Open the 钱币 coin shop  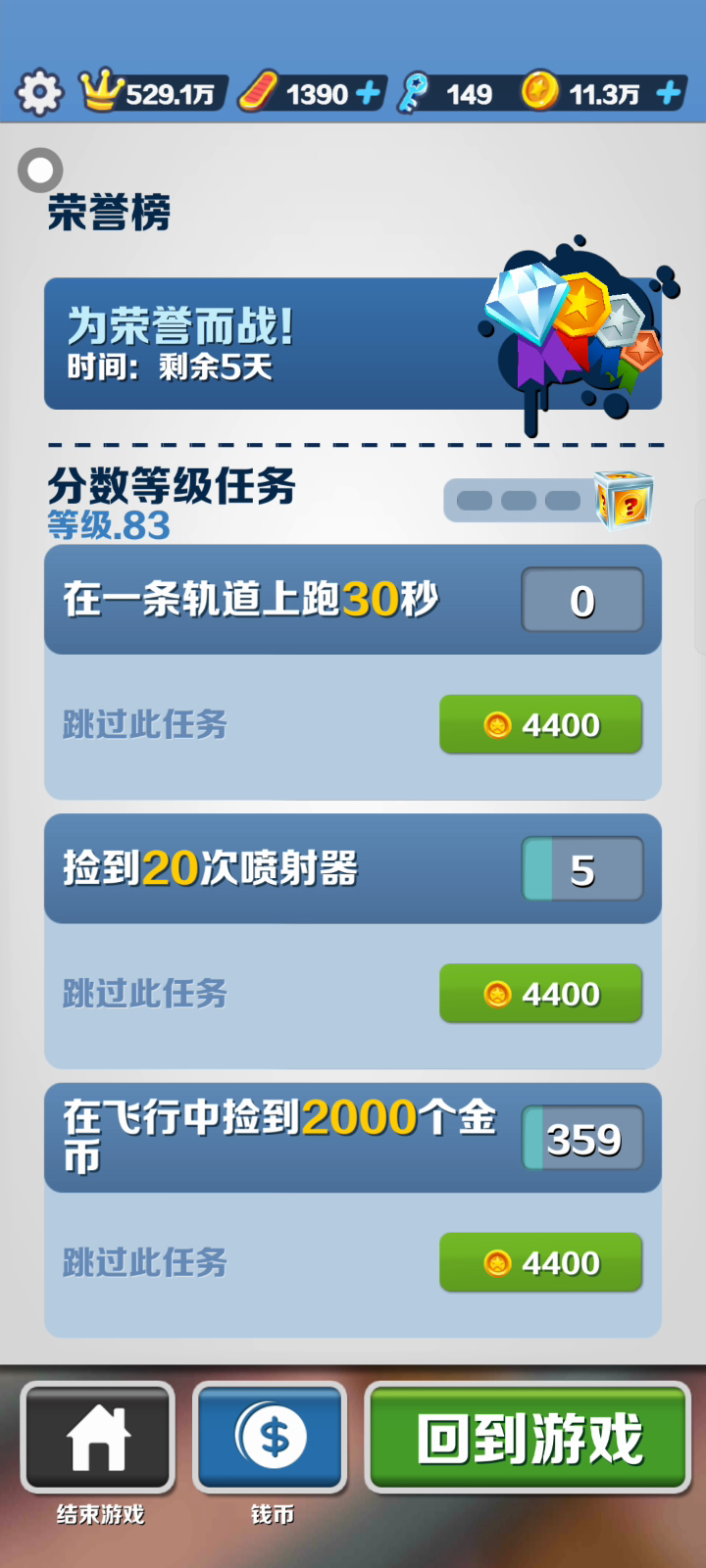pyautogui.click(x=271, y=1438)
